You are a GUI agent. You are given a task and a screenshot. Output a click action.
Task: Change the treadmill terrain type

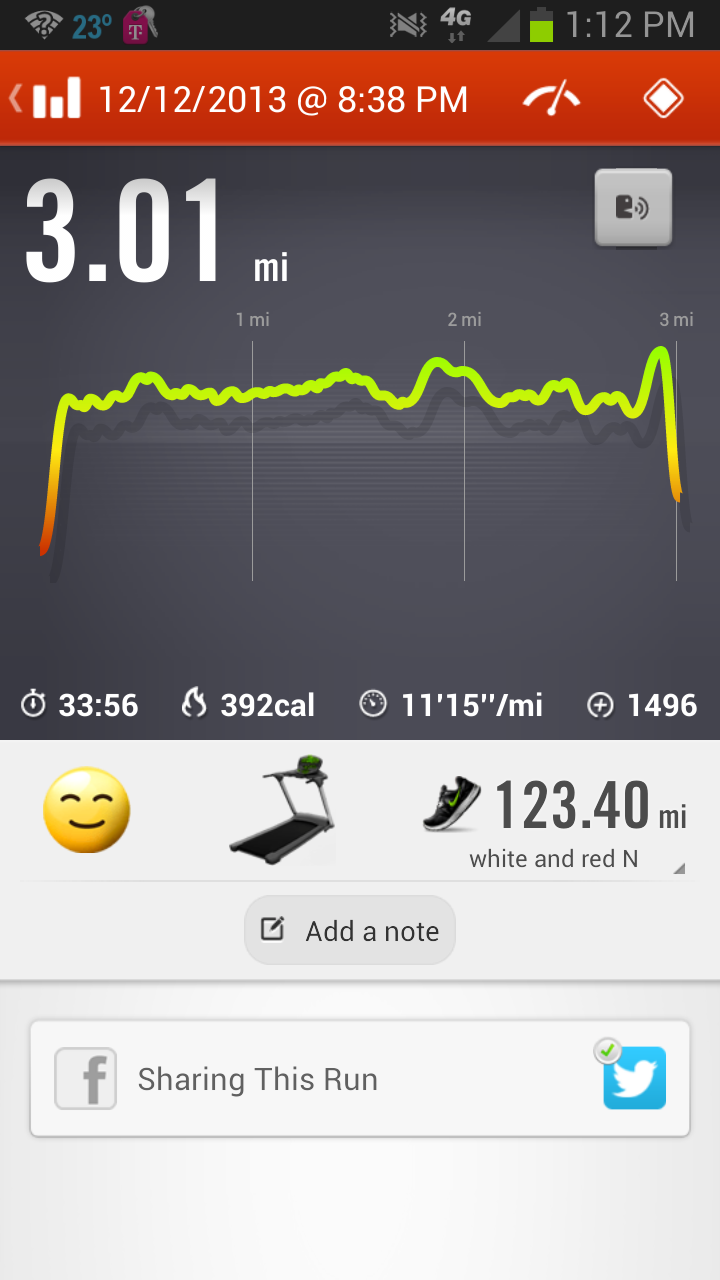[x=281, y=810]
